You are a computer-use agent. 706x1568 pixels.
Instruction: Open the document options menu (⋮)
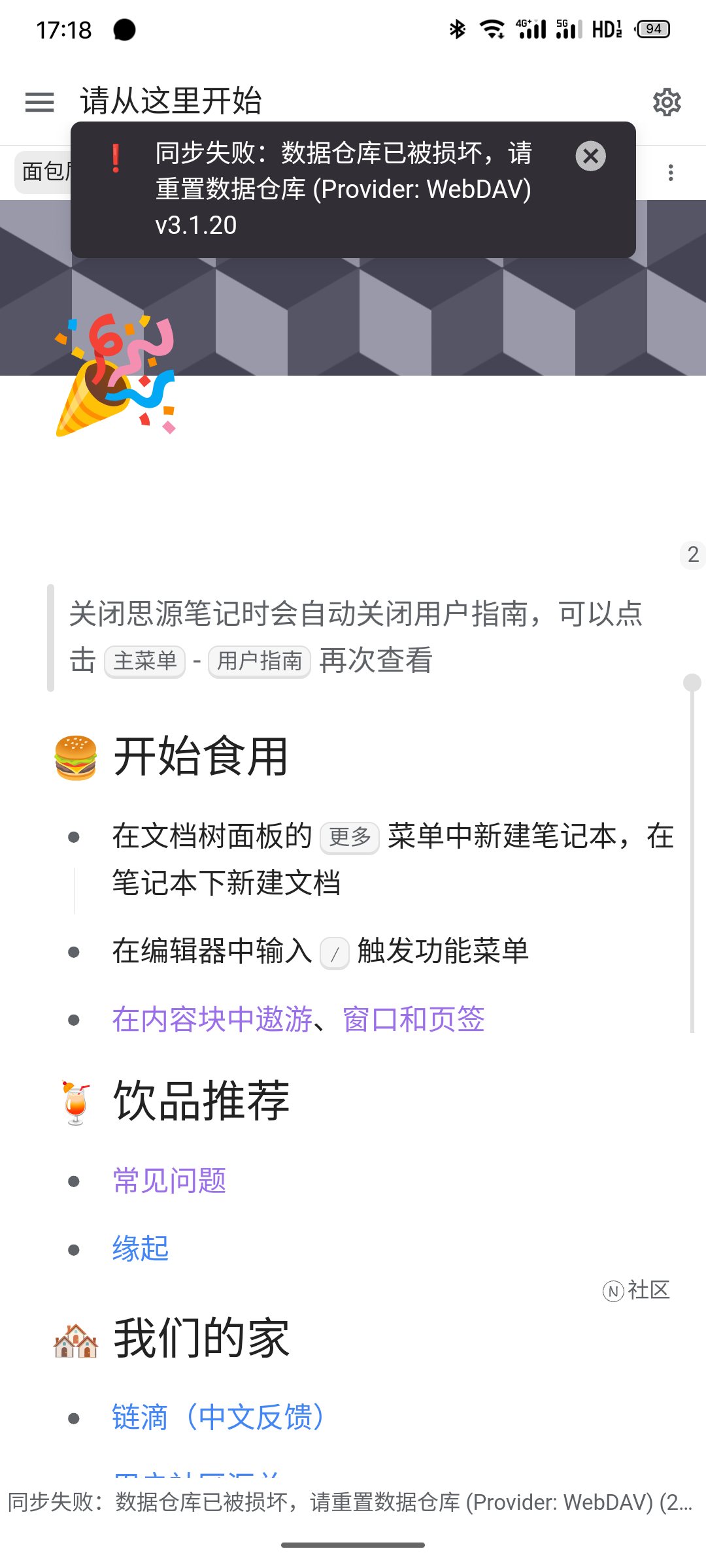(671, 172)
